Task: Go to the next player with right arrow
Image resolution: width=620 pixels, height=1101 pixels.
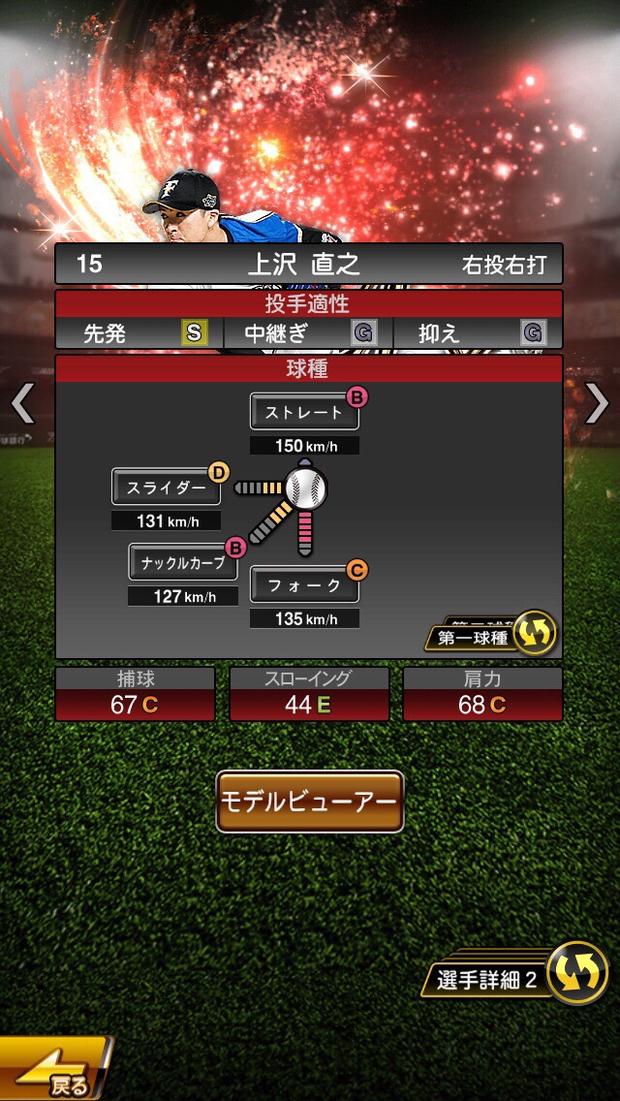Action: coord(597,403)
